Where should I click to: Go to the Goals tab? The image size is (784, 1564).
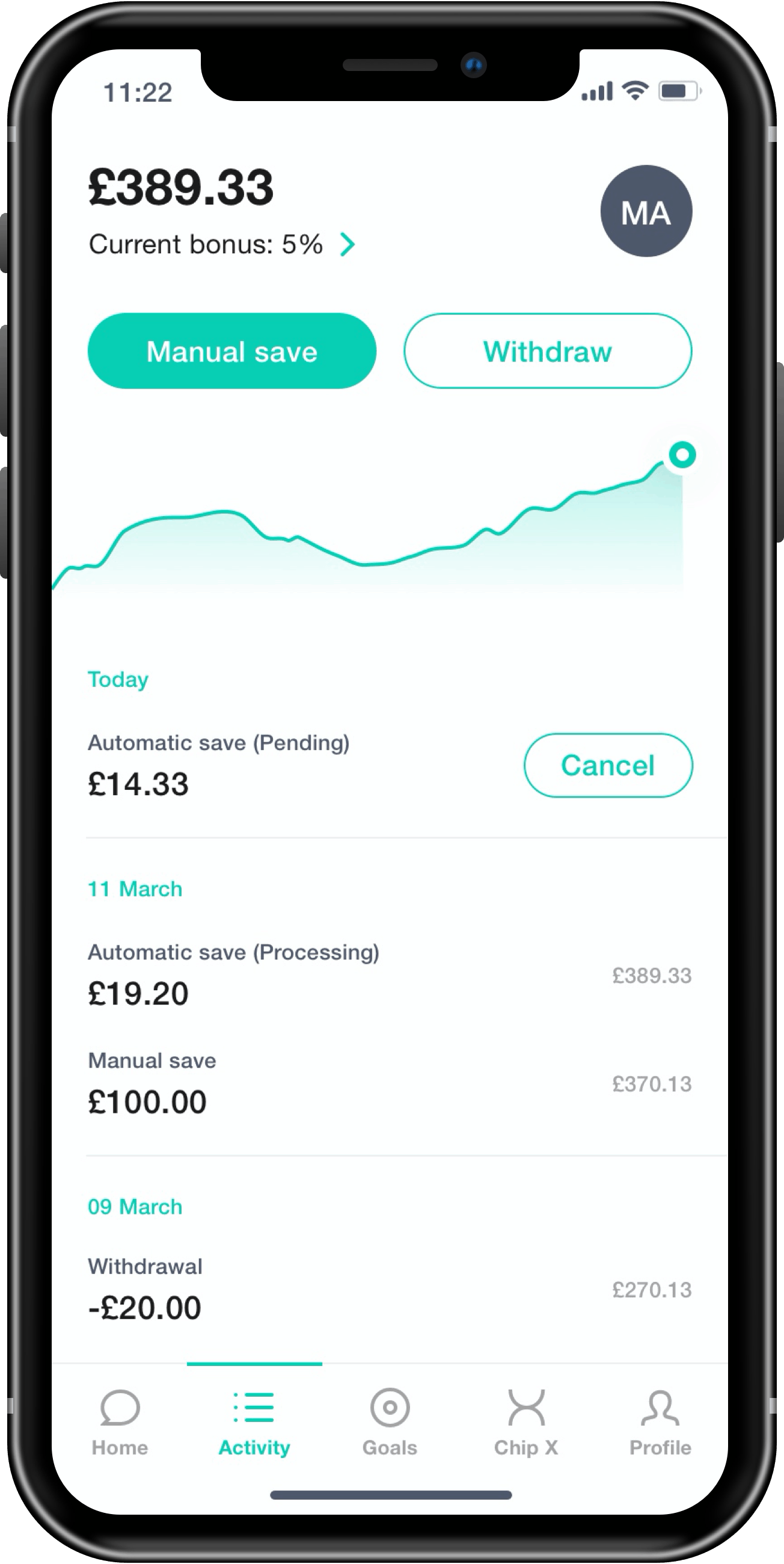[390, 1423]
